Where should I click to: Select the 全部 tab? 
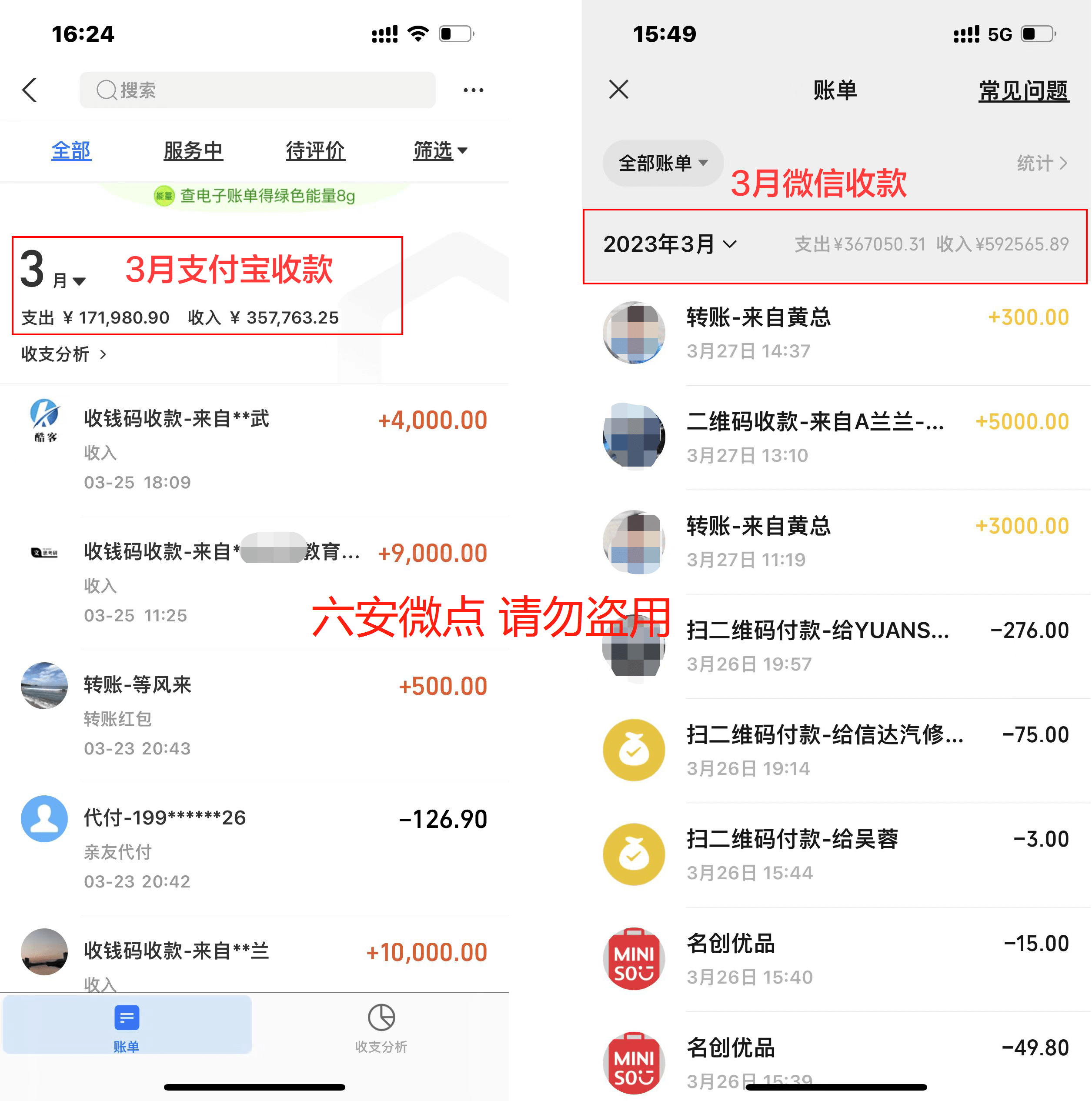point(71,150)
